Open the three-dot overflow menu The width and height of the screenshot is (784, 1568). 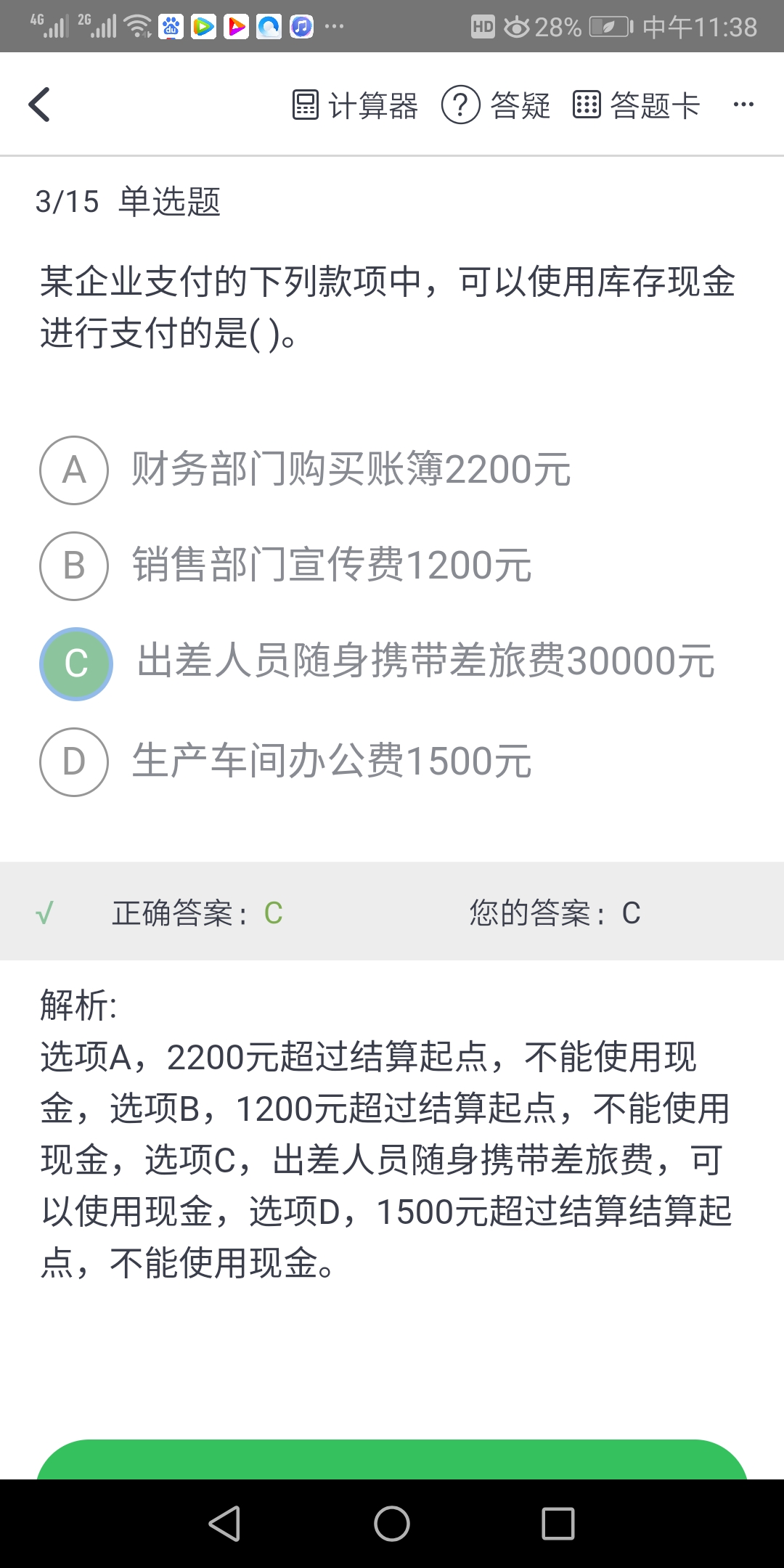[743, 105]
